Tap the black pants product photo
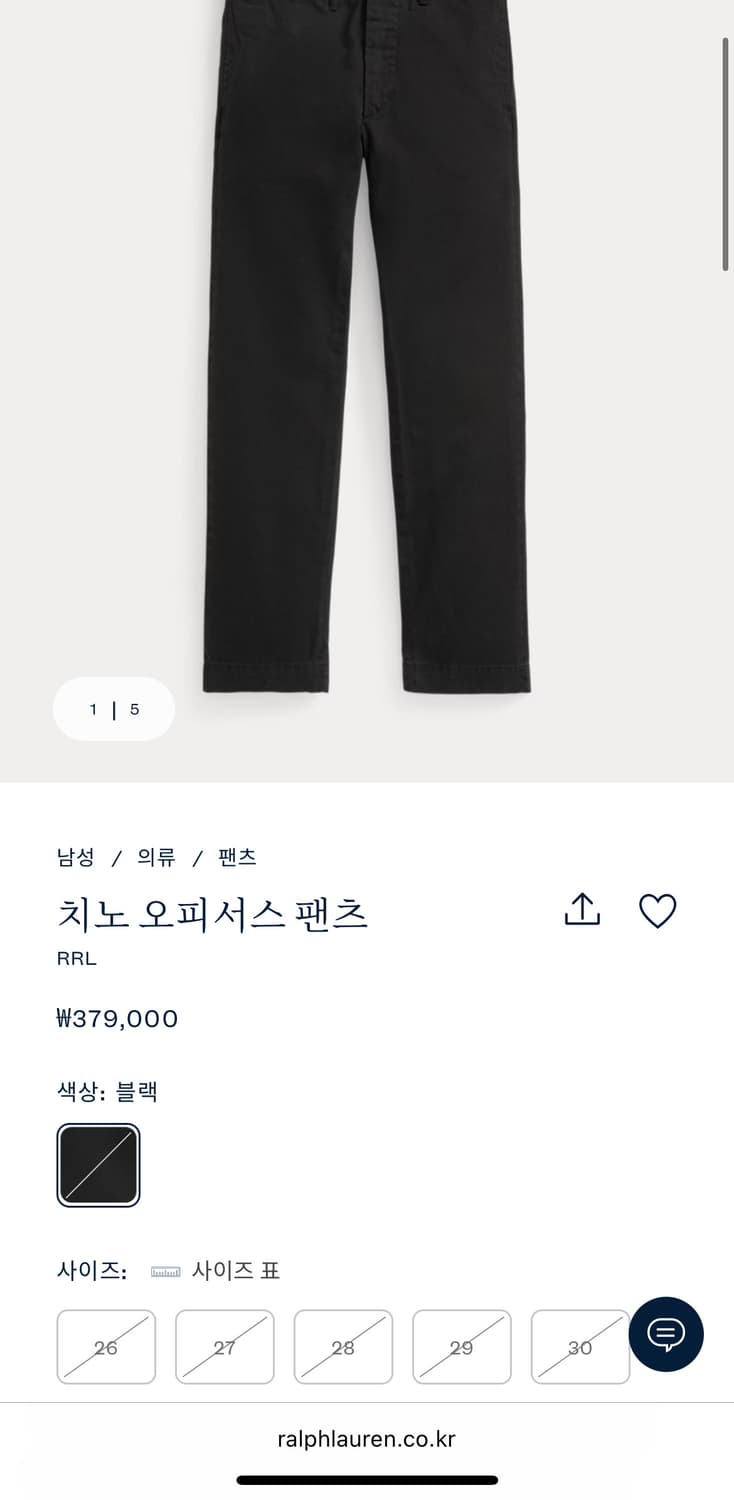The width and height of the screenshot is (734, 1500). click(367, 350)
